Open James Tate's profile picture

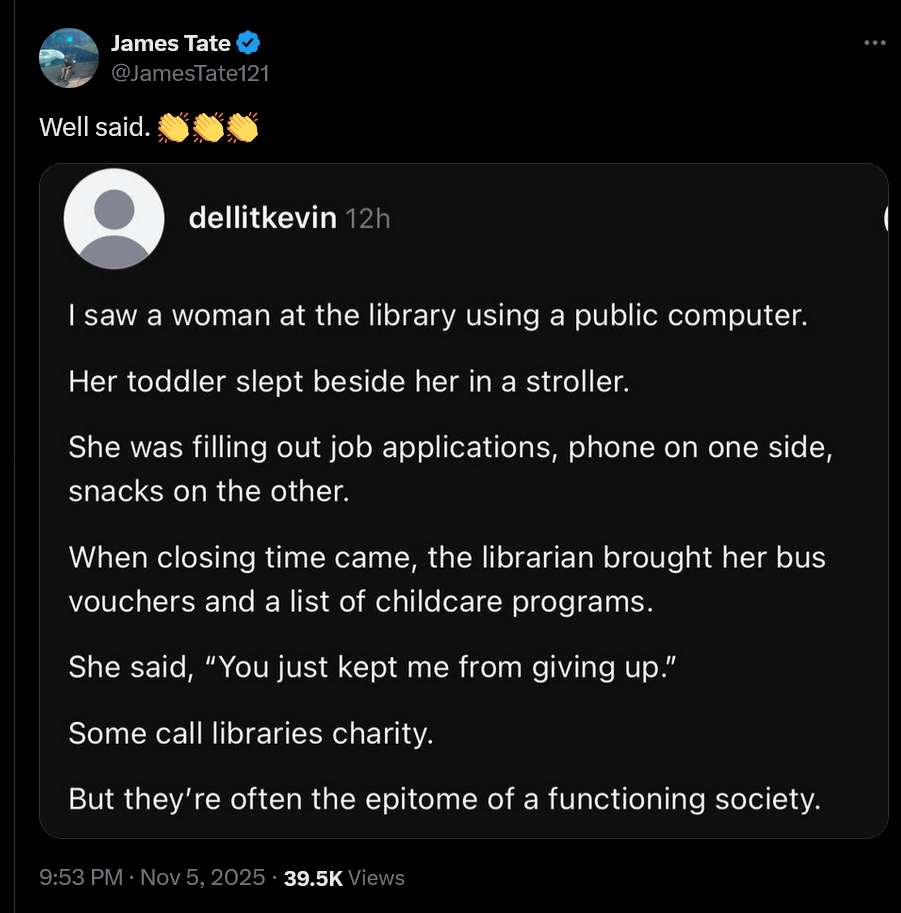click(67, 58)
